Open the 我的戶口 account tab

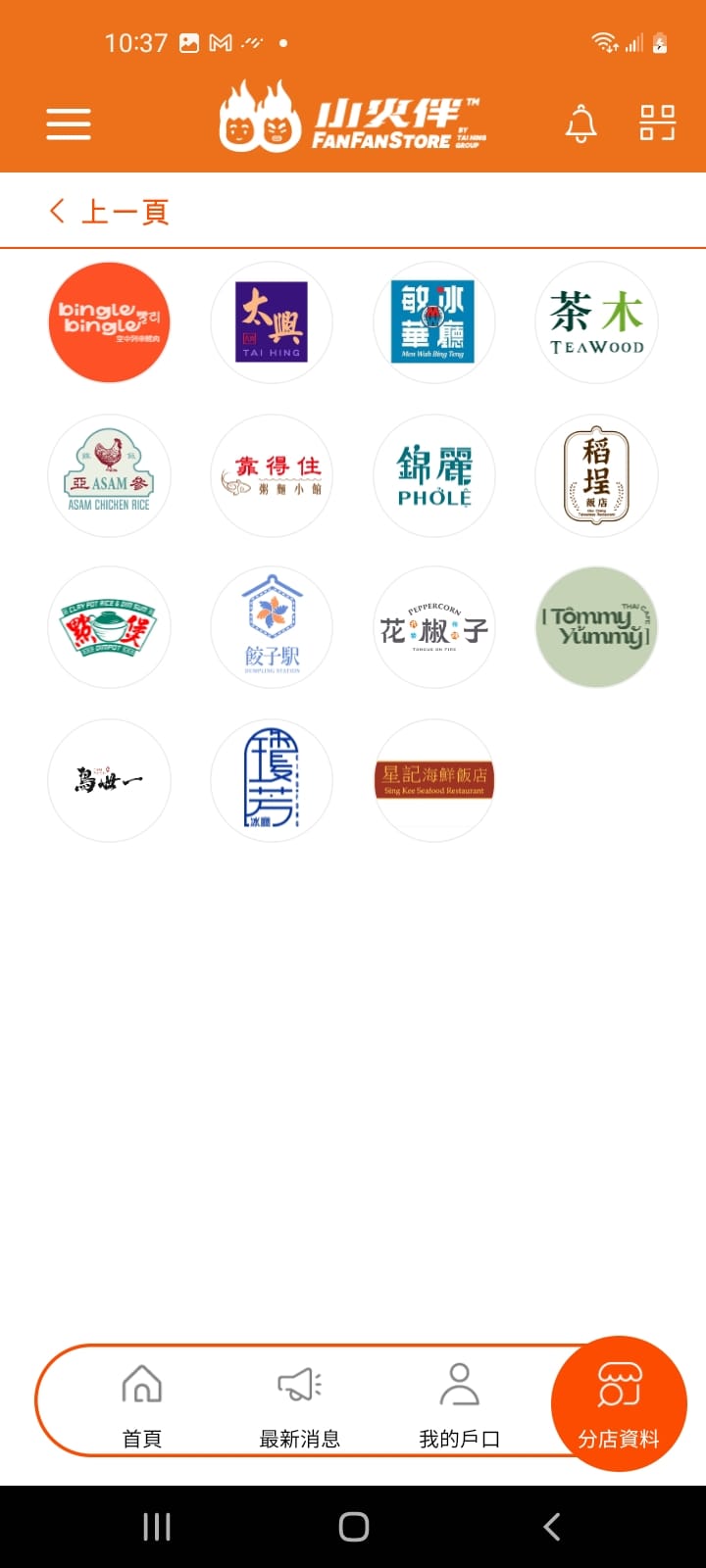[x=459, y=1403]
